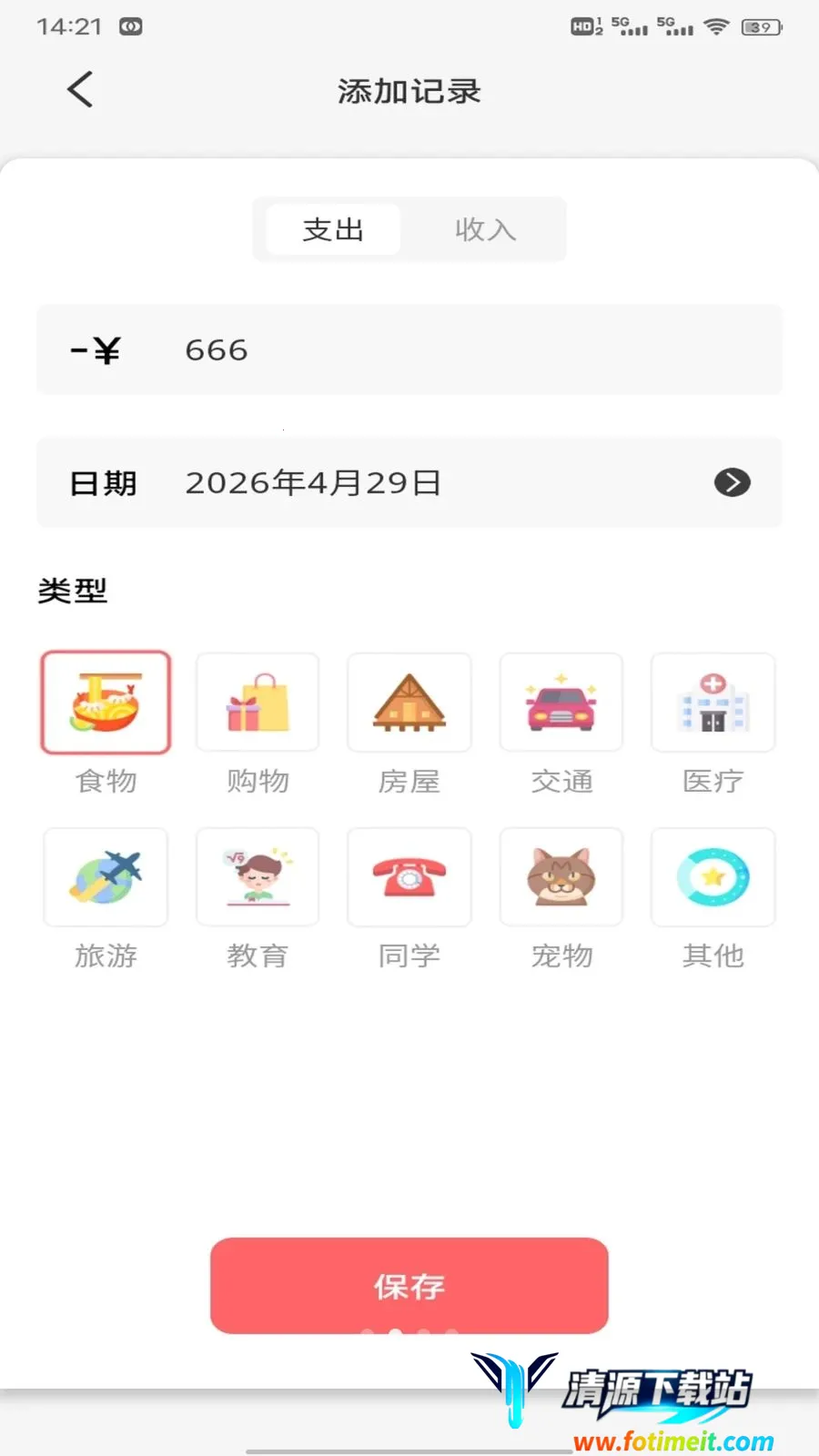Viewport: 819px width, 1456px height.
Task: Edit the amount field showing 666
Action: (x=409, y=349)
